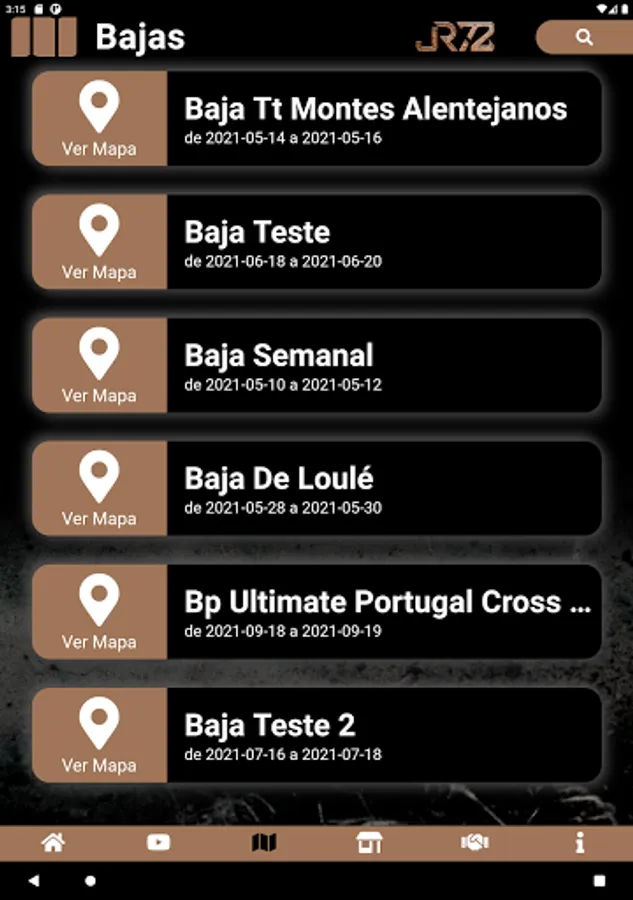Open the search button
This screenshot has height=900, width=633.
pos(584,38)
